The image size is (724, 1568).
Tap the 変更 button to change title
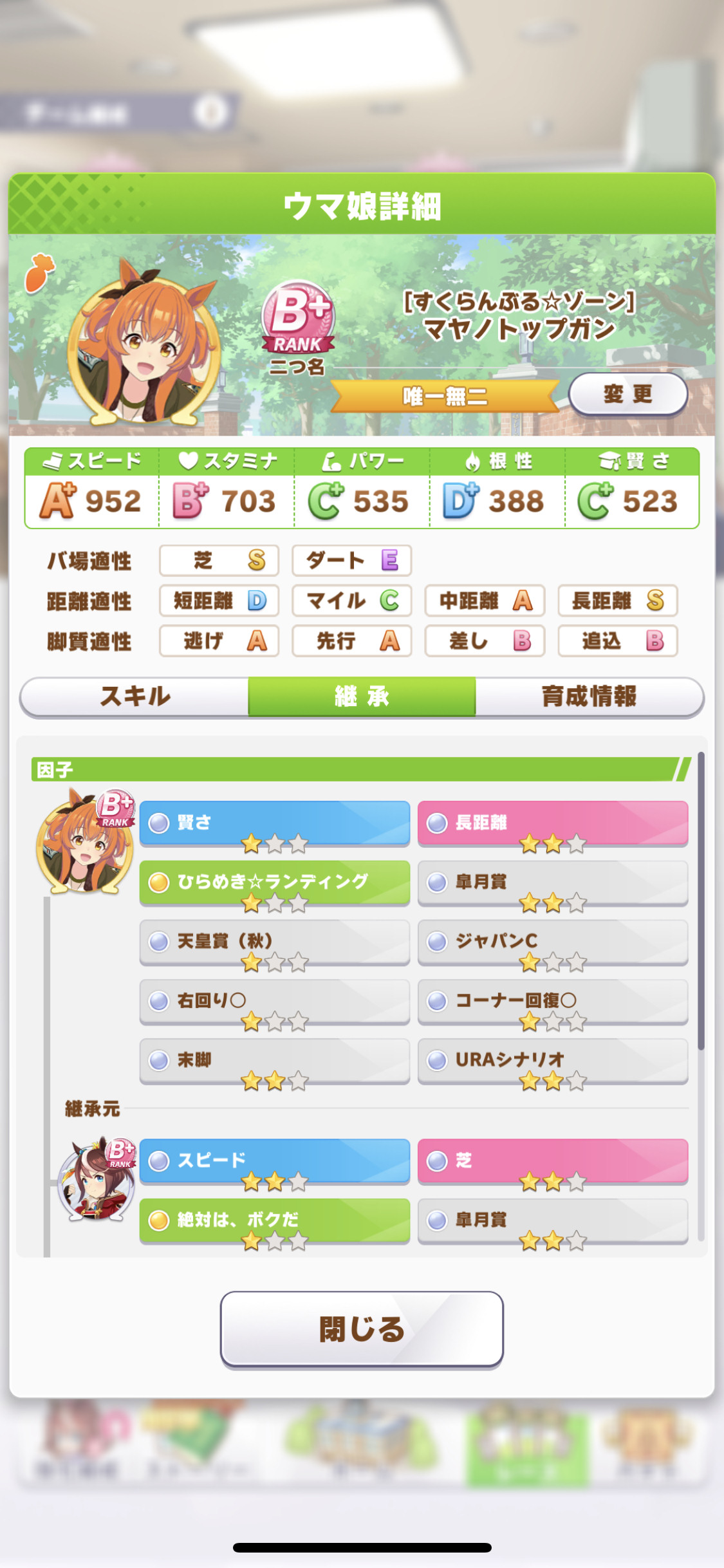pos(628,394)
